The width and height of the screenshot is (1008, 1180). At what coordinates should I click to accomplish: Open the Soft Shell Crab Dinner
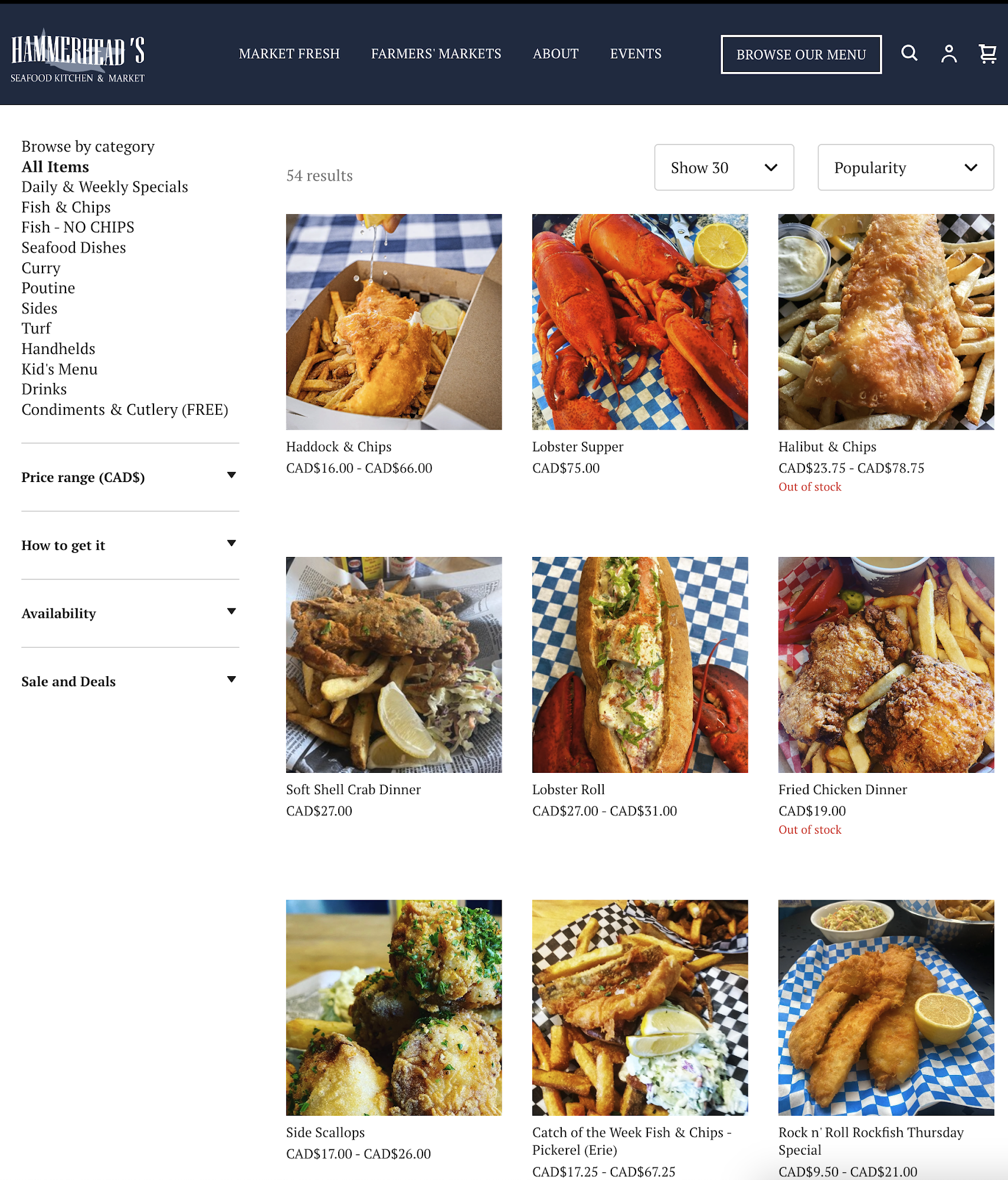tap(394, 665)
